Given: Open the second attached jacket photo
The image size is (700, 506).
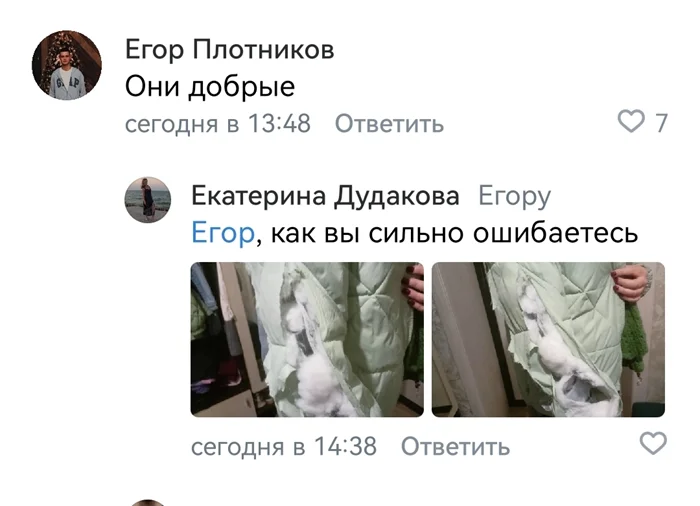Looking at the screenshot, I should click(548, 339).
